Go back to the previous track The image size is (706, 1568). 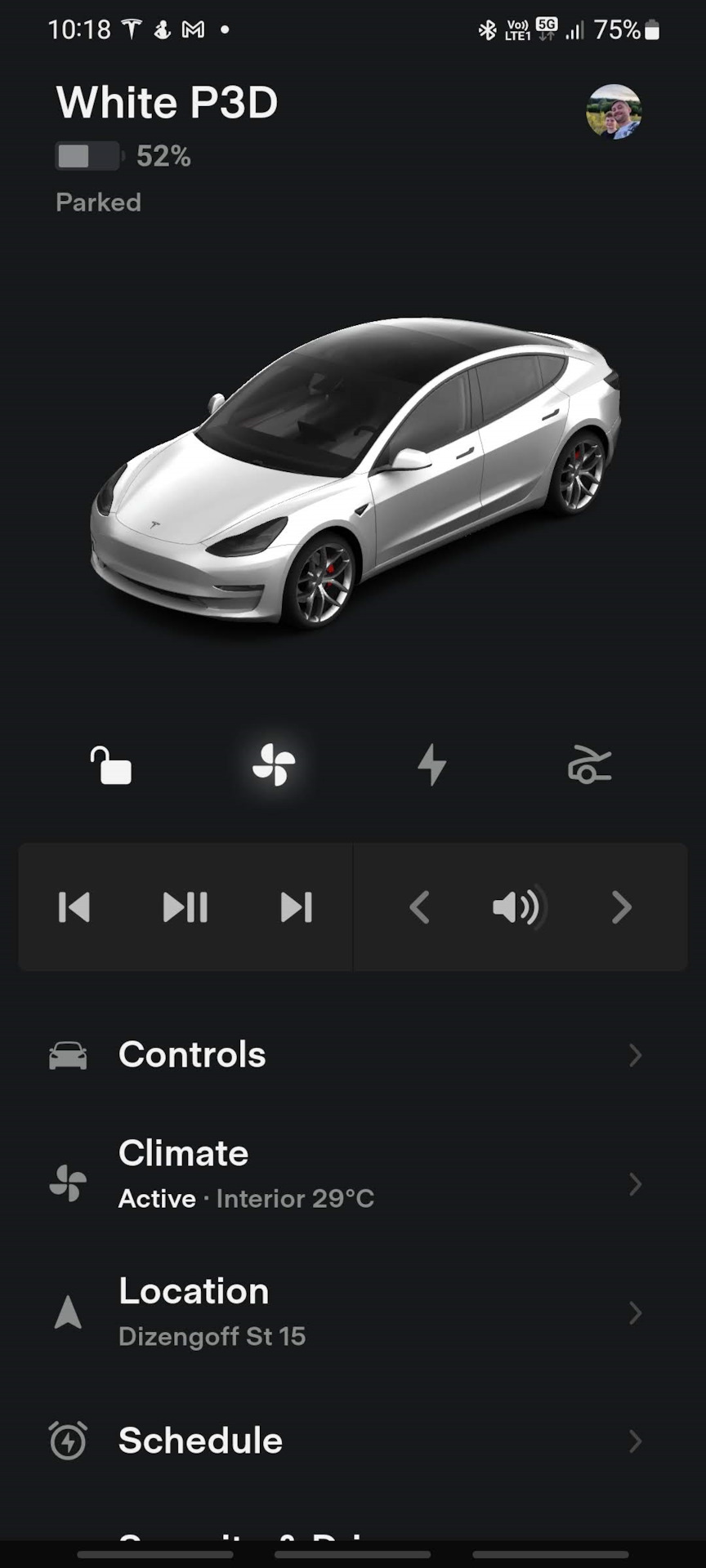(75, 906)
